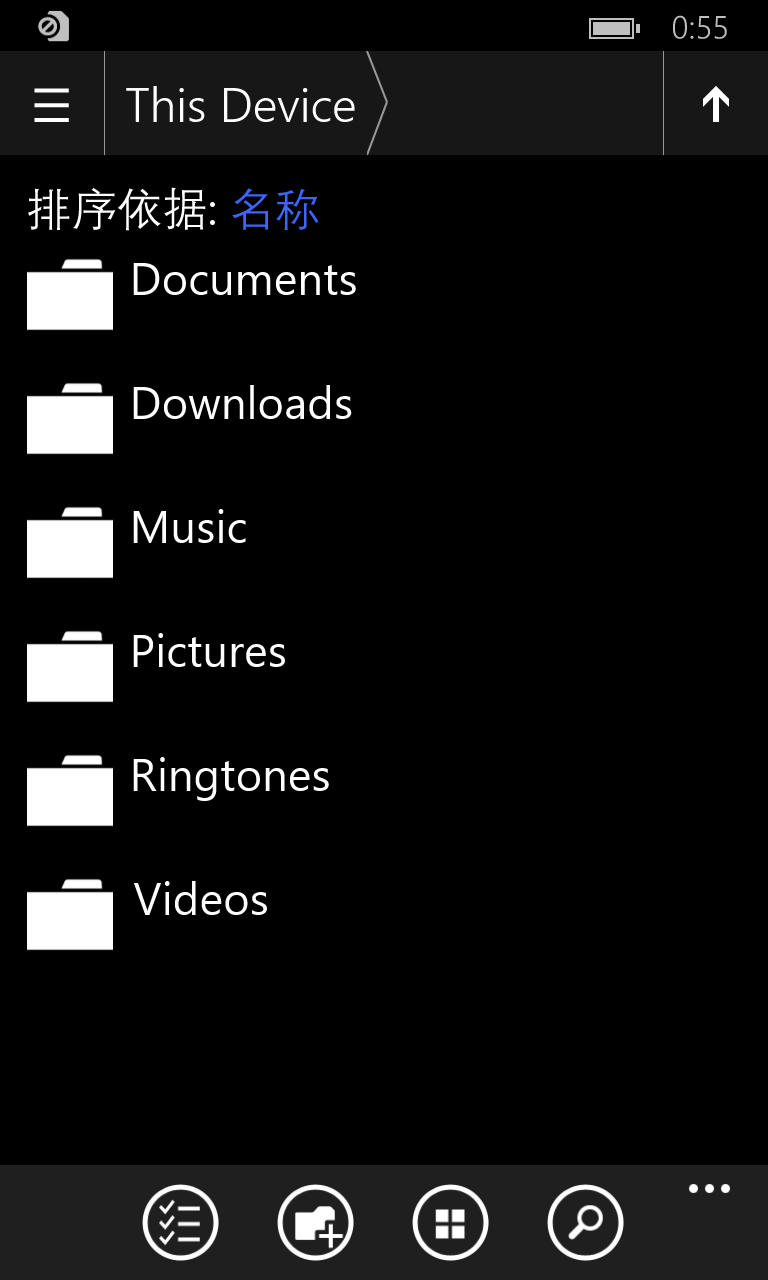Open the Ringtones folder

230,777
